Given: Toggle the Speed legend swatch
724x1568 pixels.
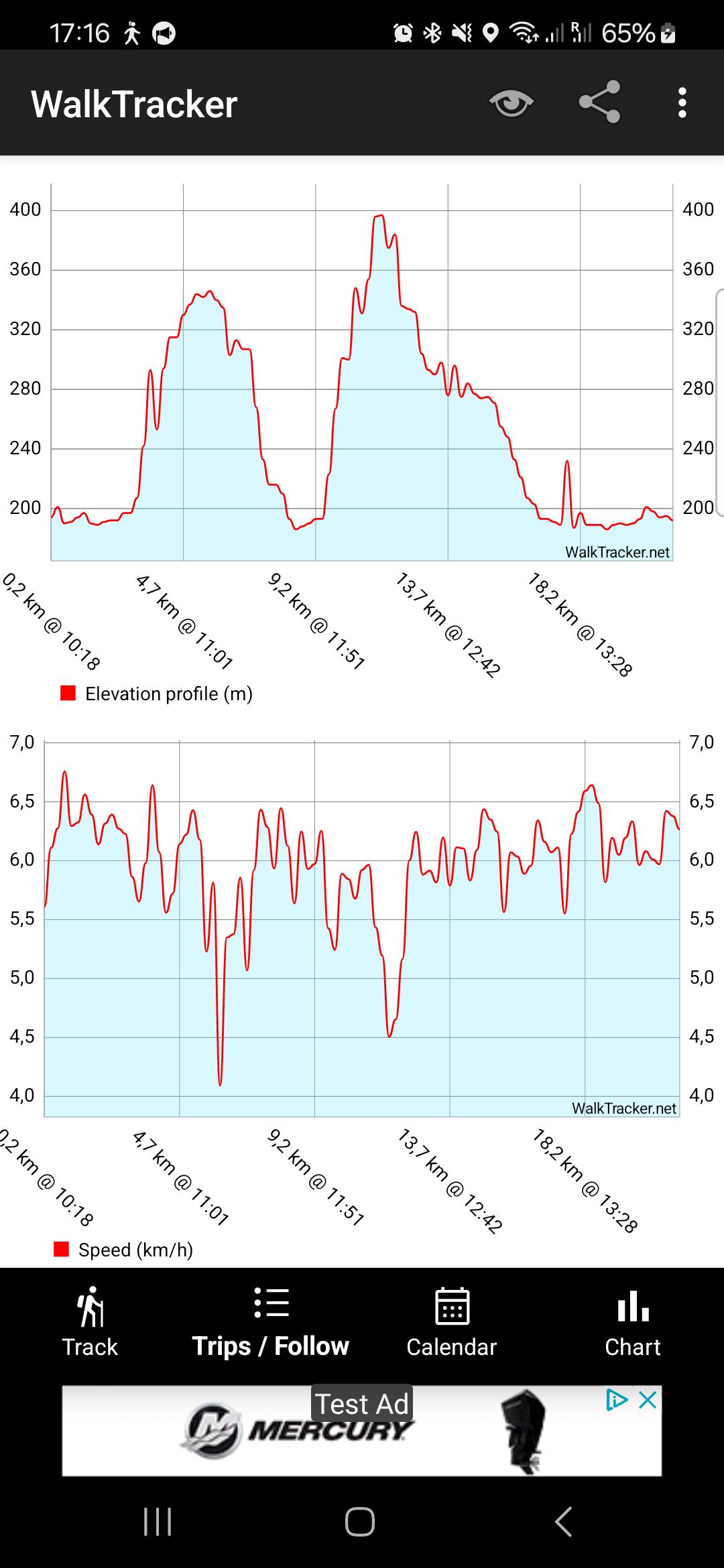Looking at the screenshot, I should (60, 1249).
